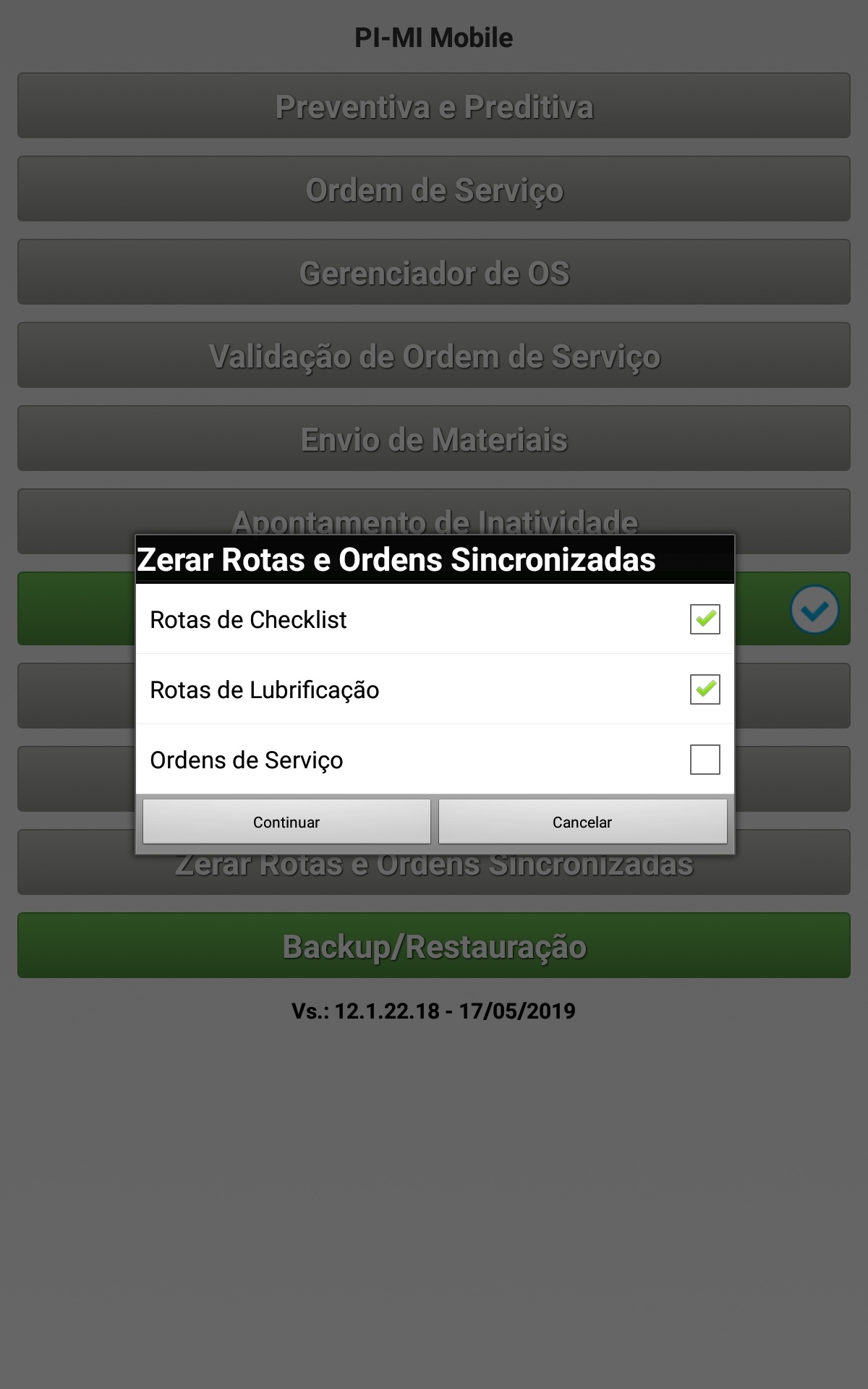Image resolution: width=868 pixels, height=1389 pixels.
Task: Tap Continuar to confirm the reset
Action: coord(286,822)
